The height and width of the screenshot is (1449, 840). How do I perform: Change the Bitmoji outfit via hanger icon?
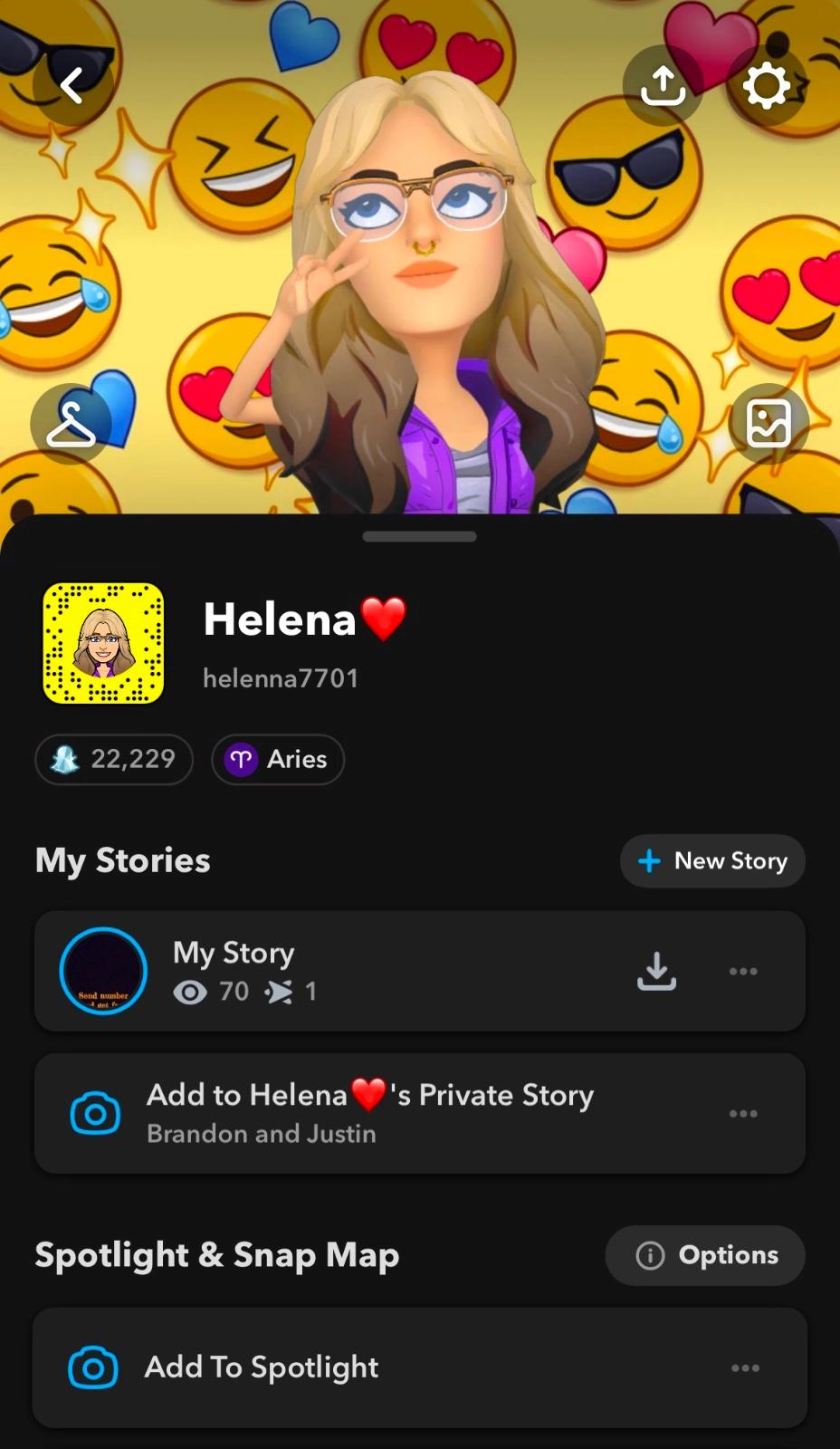point(71,424)
